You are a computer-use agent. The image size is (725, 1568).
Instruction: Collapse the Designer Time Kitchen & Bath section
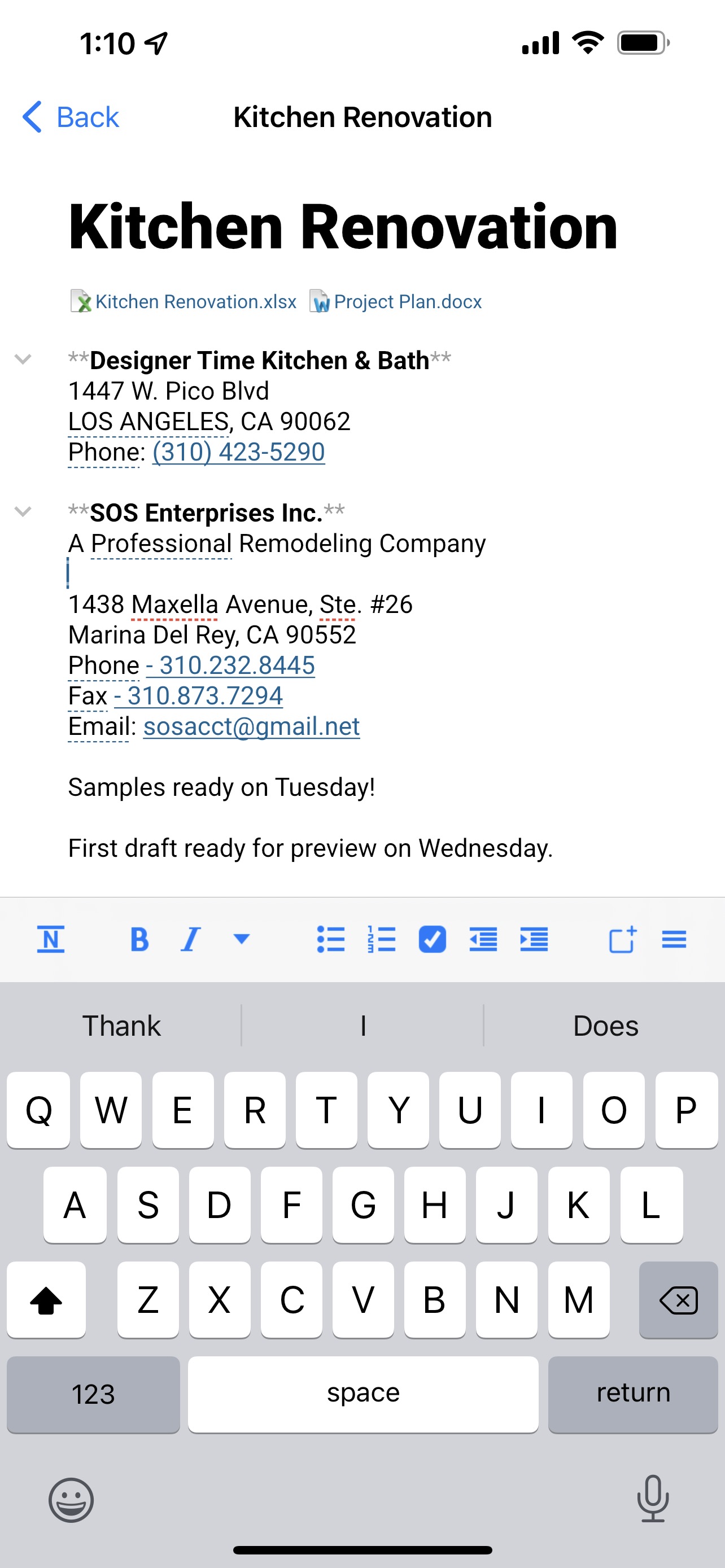pos(23,359)
